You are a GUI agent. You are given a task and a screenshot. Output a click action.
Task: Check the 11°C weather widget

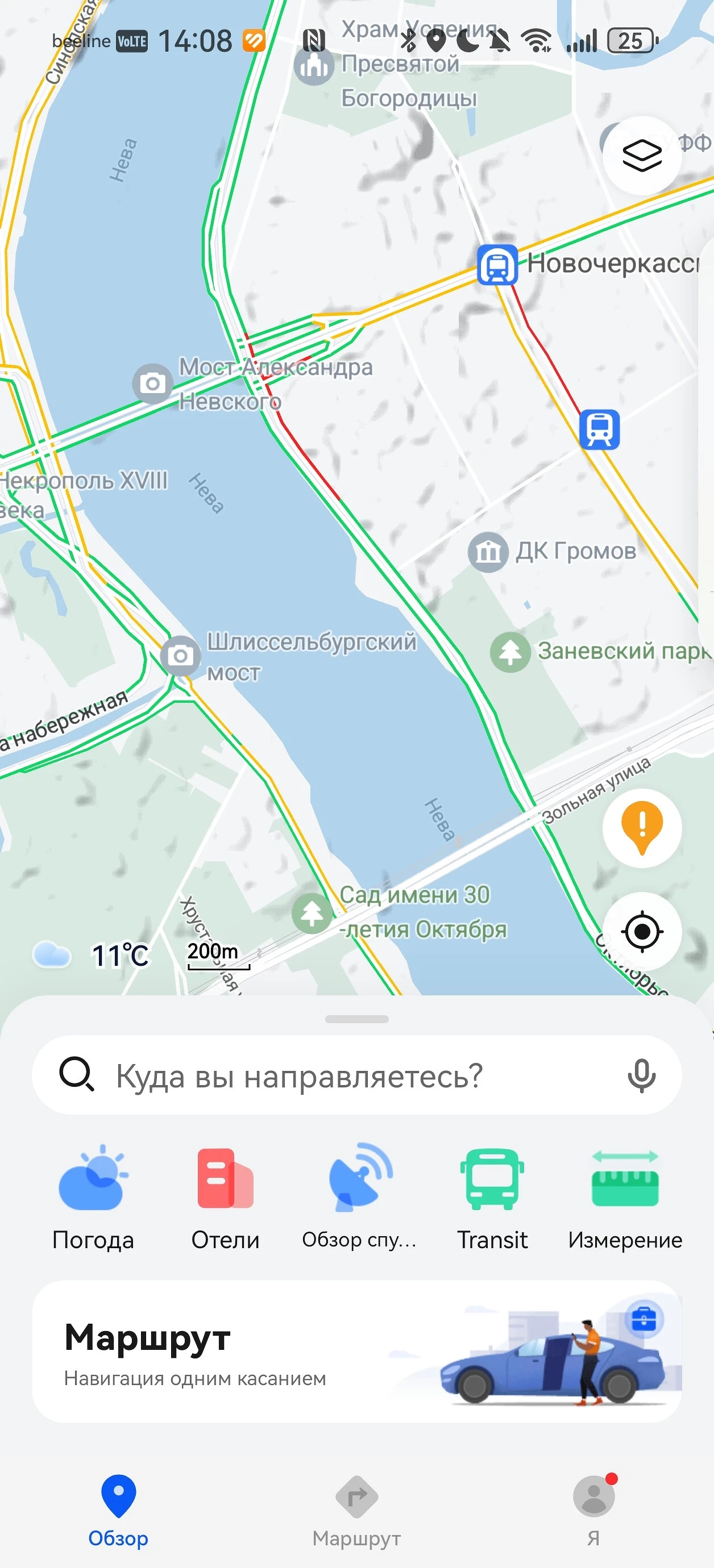(92, 954)
